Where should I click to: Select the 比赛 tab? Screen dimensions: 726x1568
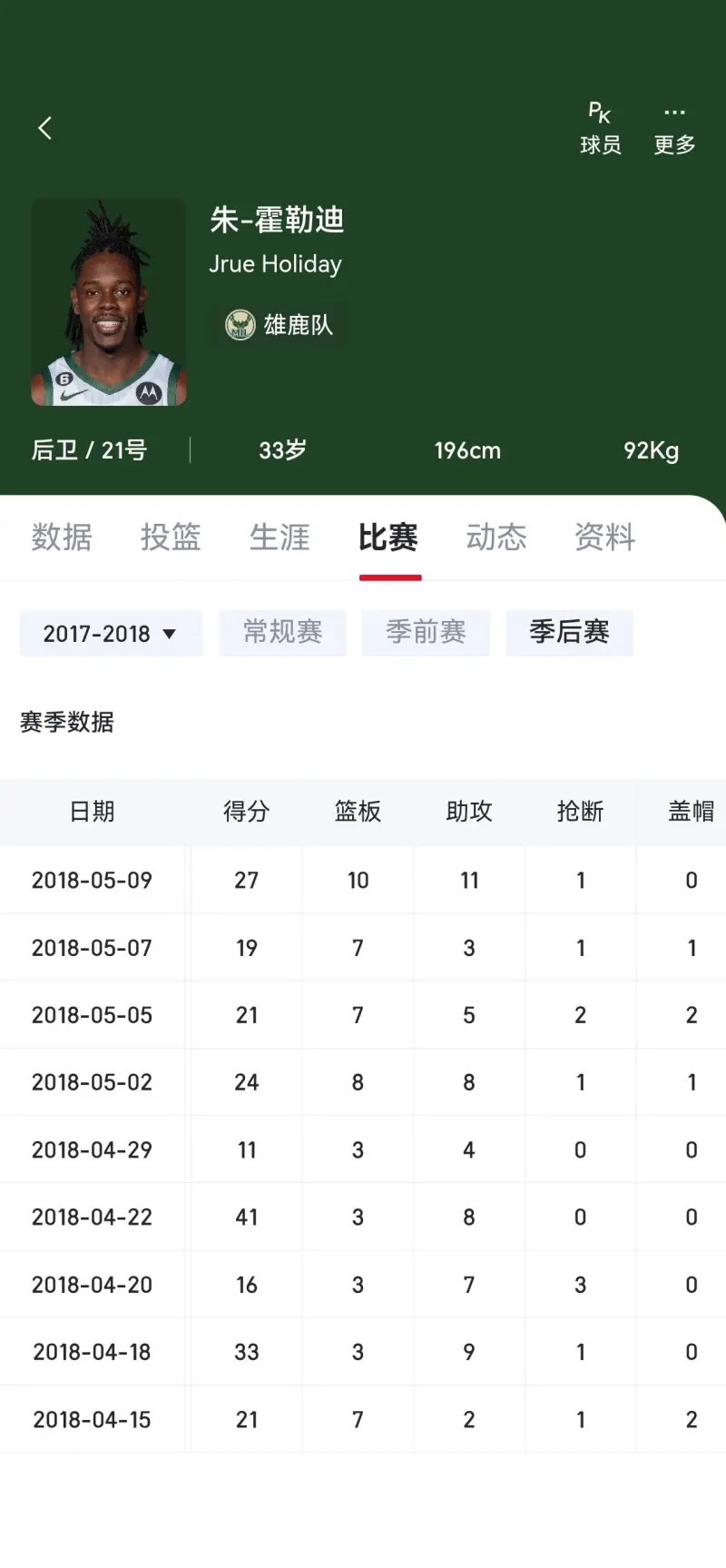point(388,537)
